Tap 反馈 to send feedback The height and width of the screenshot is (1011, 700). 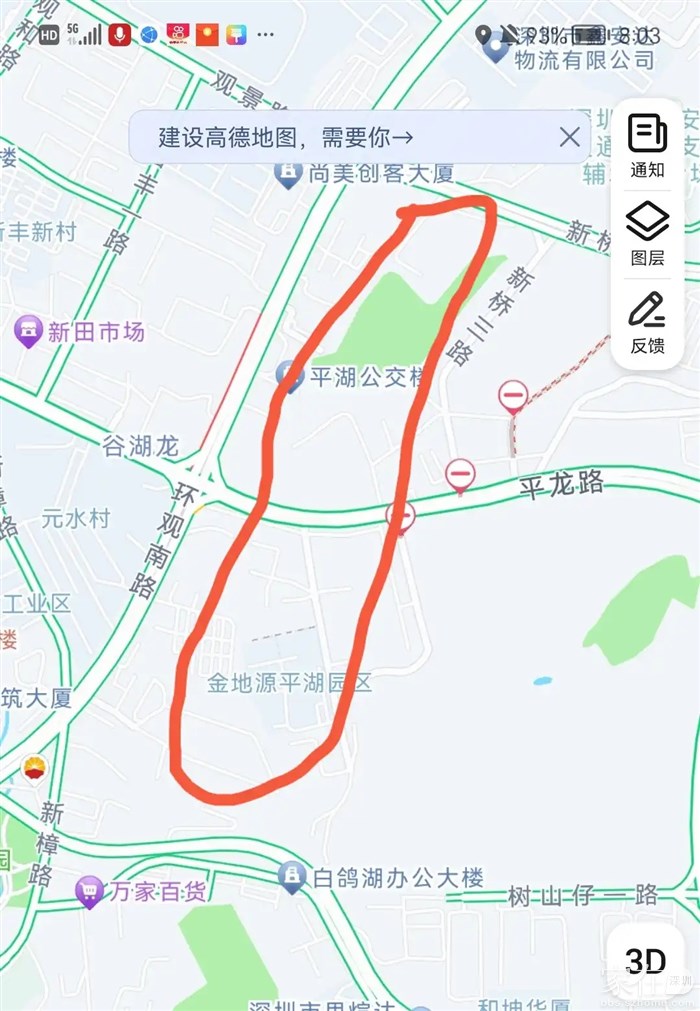pyautogui.click(x=647, y=322)
